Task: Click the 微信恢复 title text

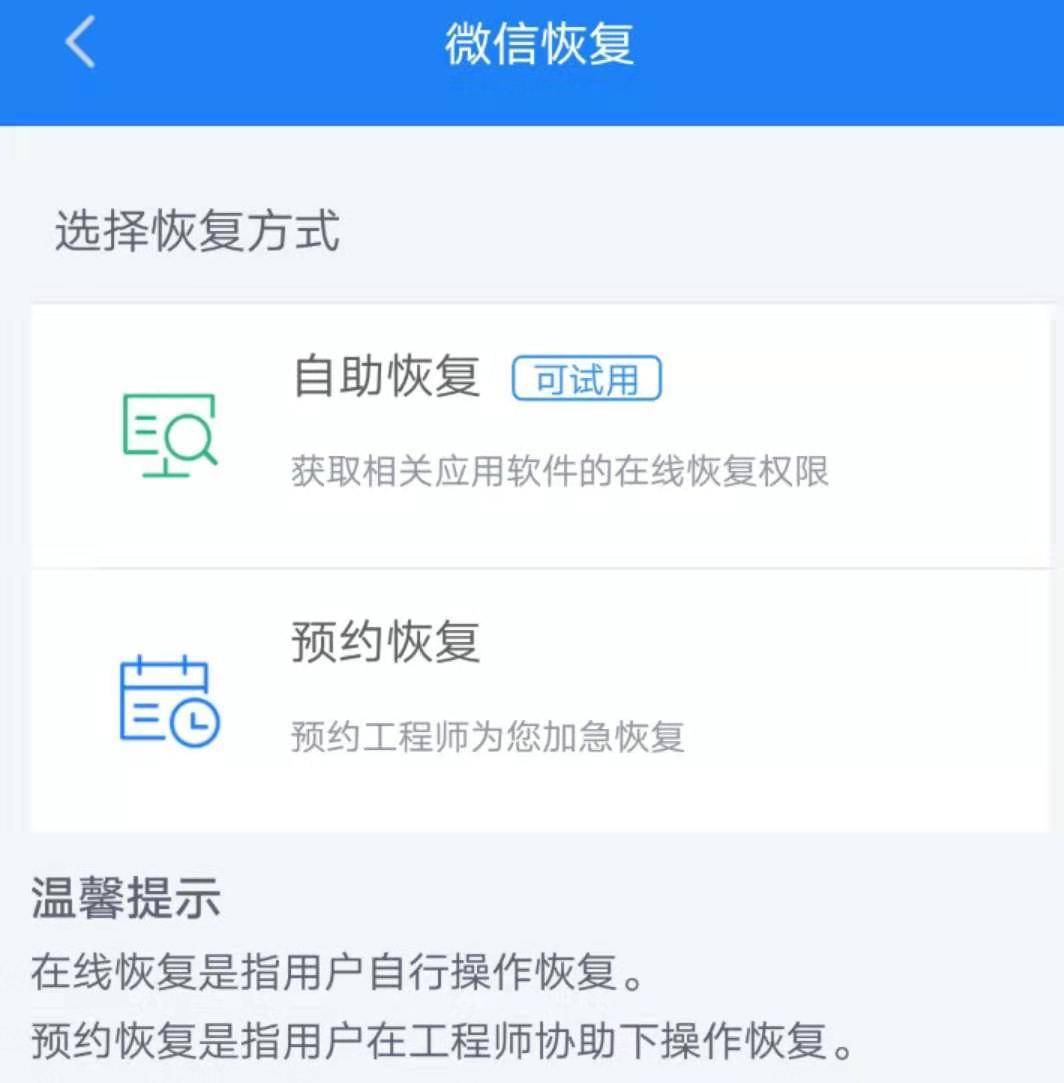Action: pos(540,45)
